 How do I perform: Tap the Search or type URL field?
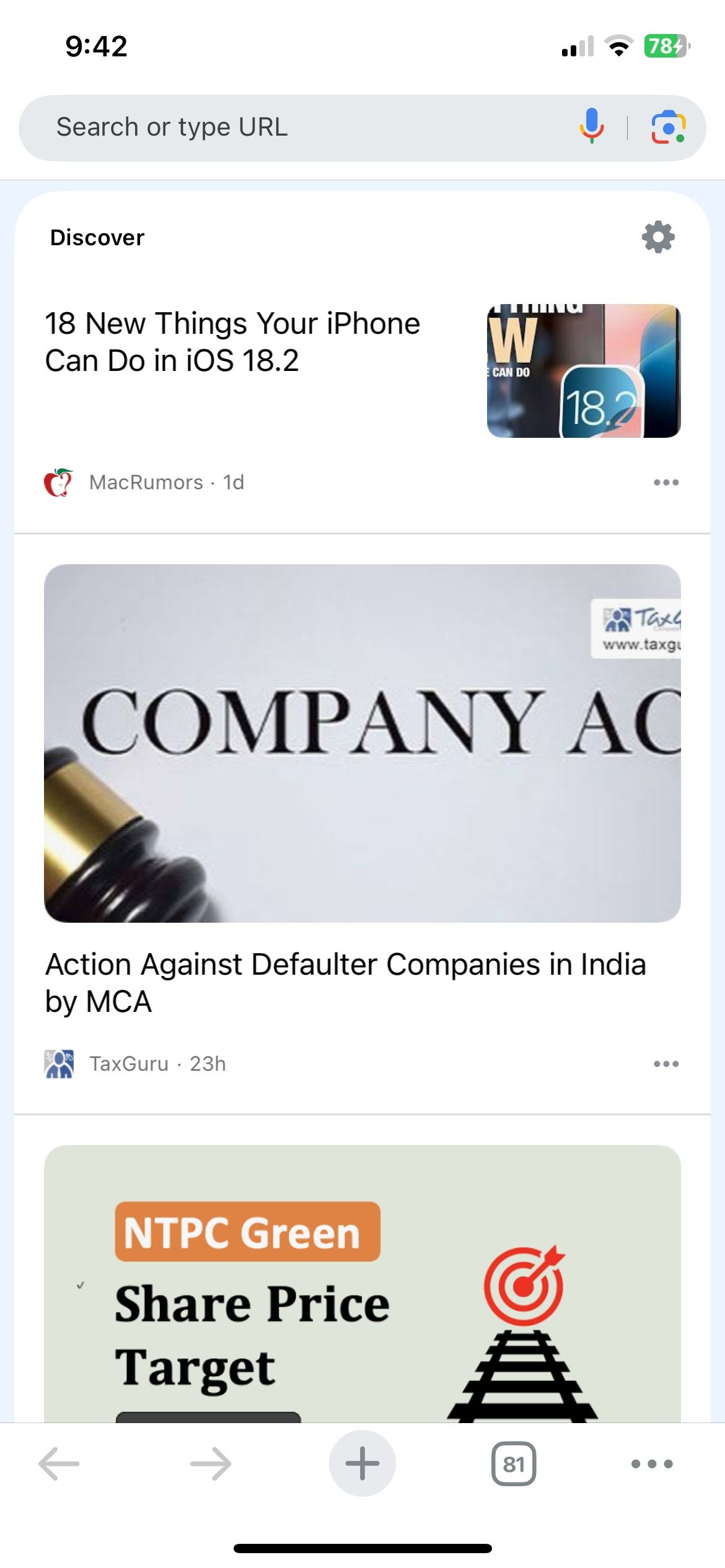pos(279,128)
